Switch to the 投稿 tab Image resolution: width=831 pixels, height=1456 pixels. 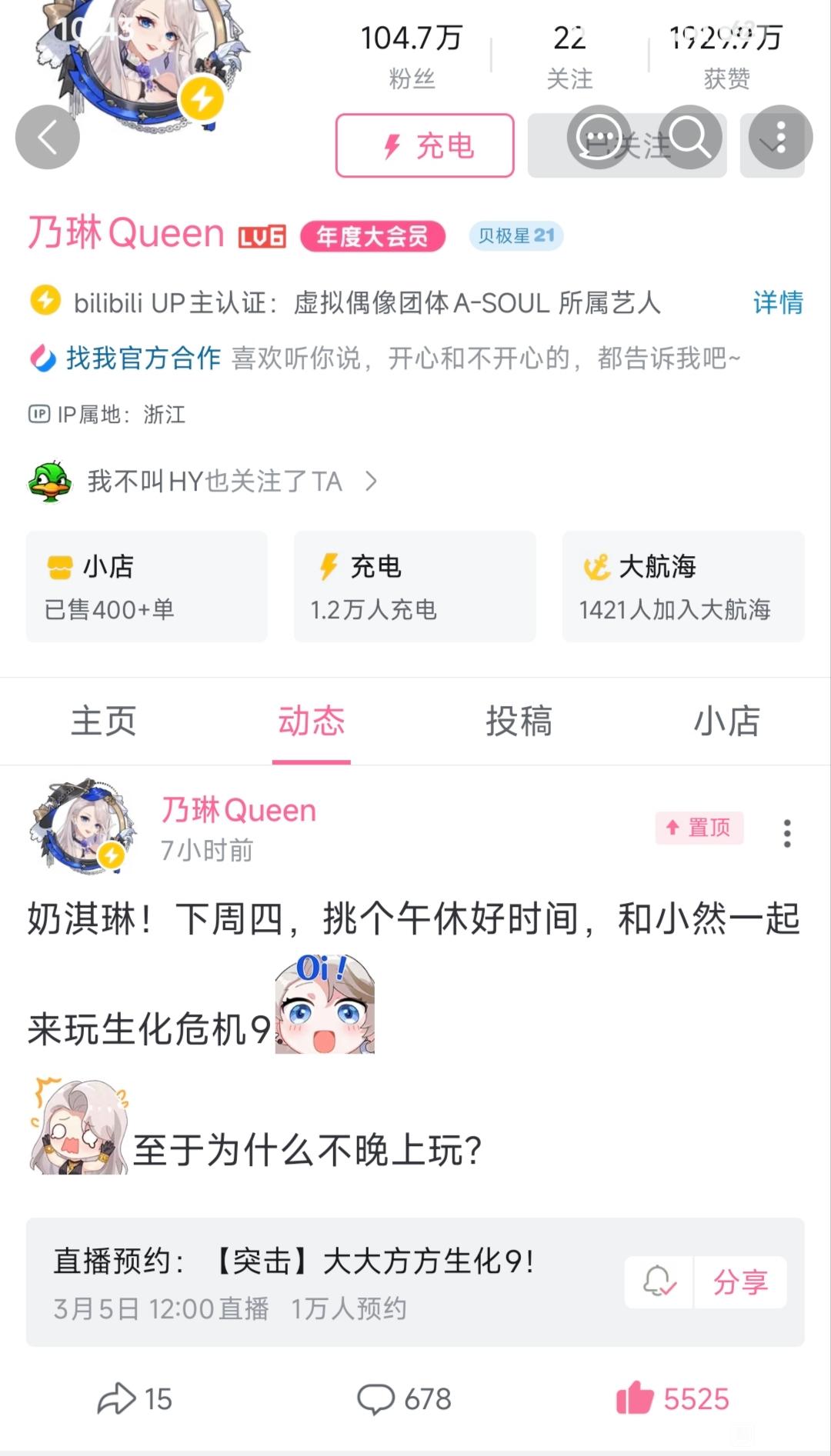(x=519, y=721)
